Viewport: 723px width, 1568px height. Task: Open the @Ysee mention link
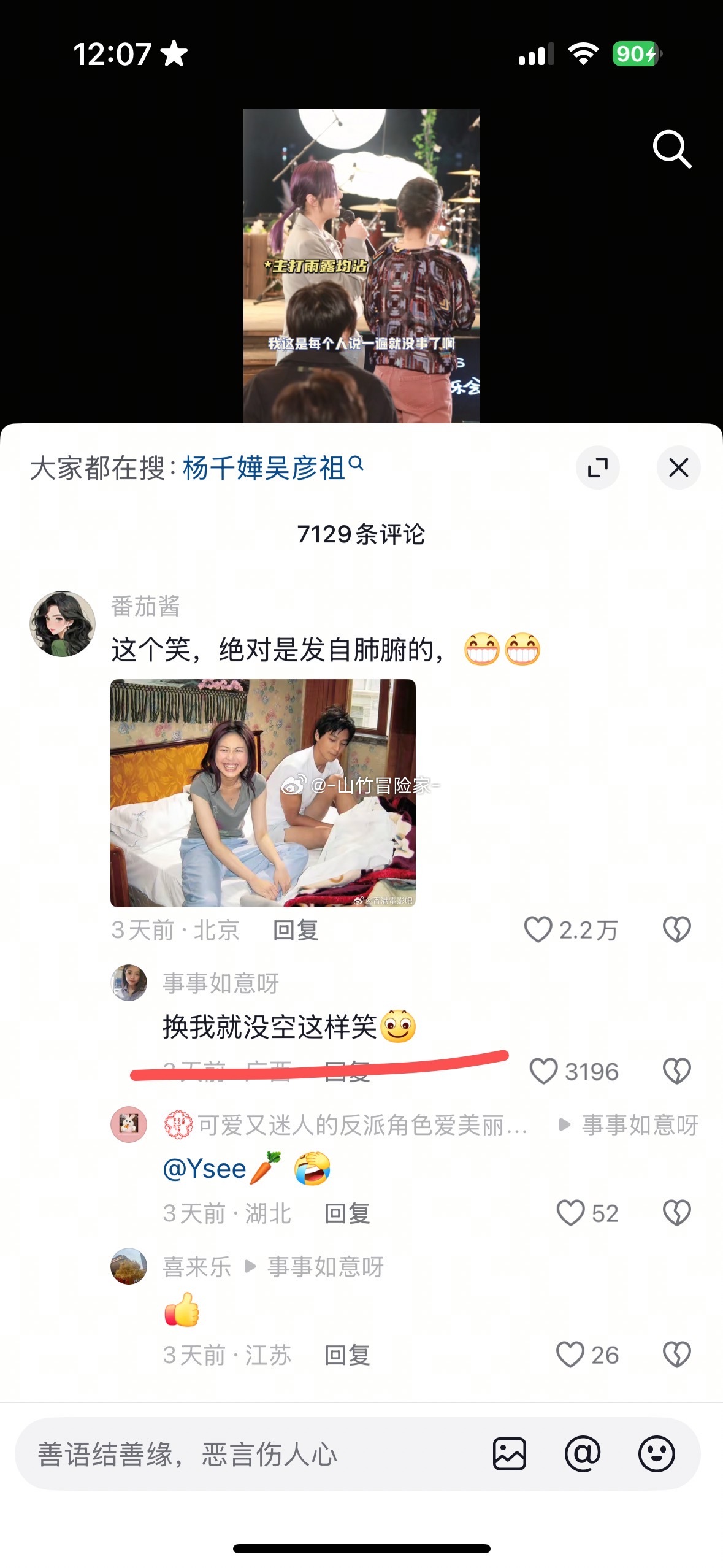(x=204, y=1169)
